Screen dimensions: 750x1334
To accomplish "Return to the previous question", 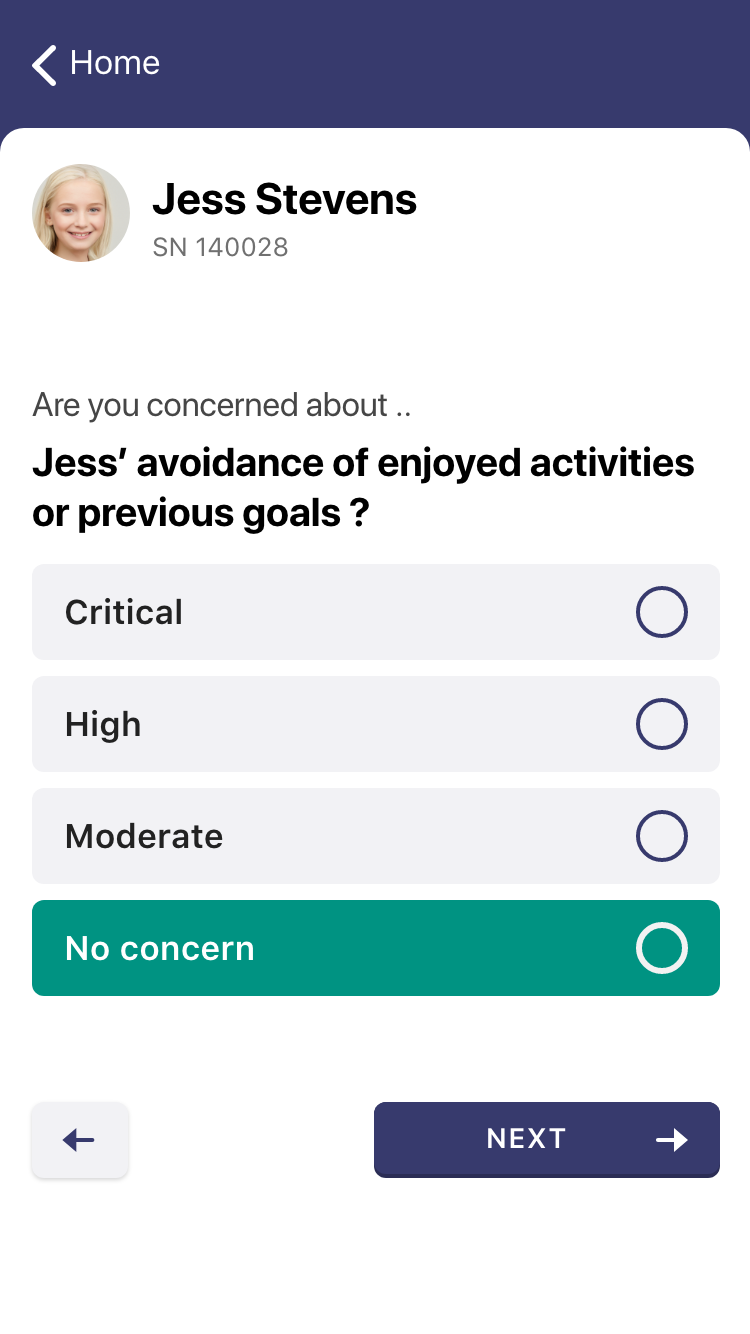I will point(80,1140).
